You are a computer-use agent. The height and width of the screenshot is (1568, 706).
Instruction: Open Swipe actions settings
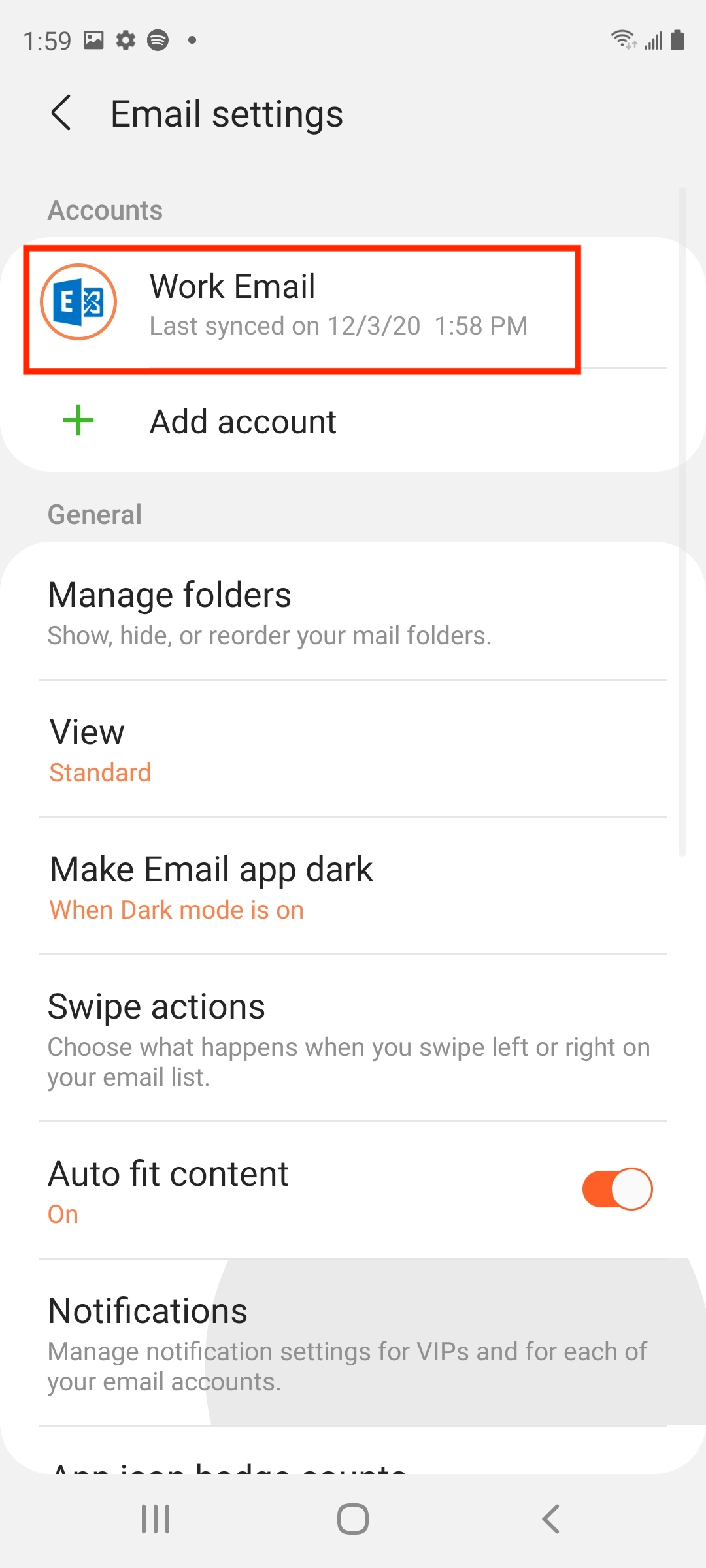[353, 1038]
